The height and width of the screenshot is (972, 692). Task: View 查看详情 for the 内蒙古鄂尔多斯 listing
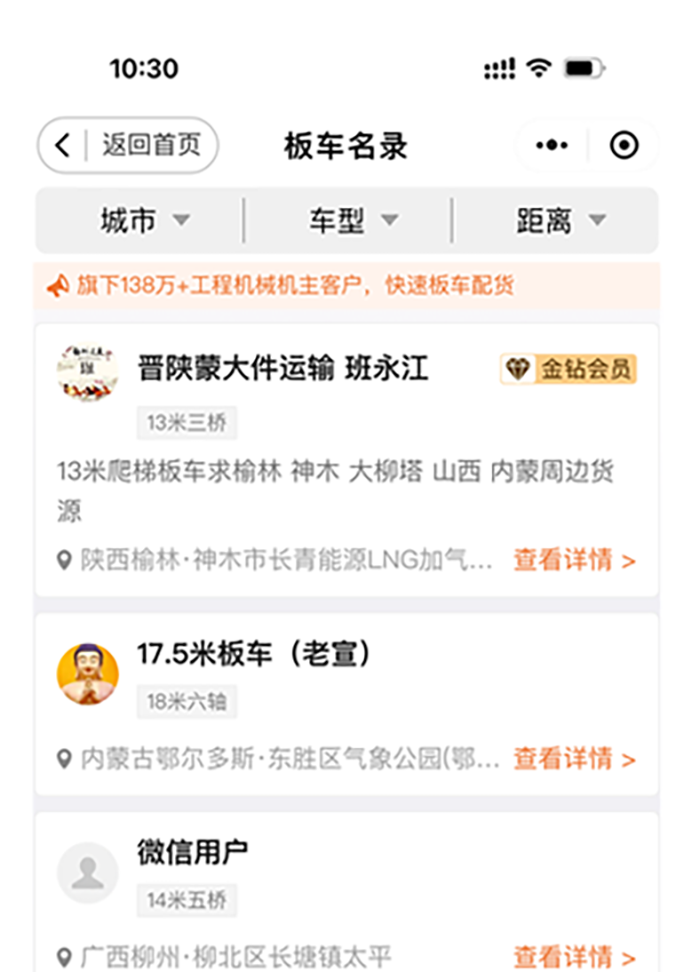574,759
